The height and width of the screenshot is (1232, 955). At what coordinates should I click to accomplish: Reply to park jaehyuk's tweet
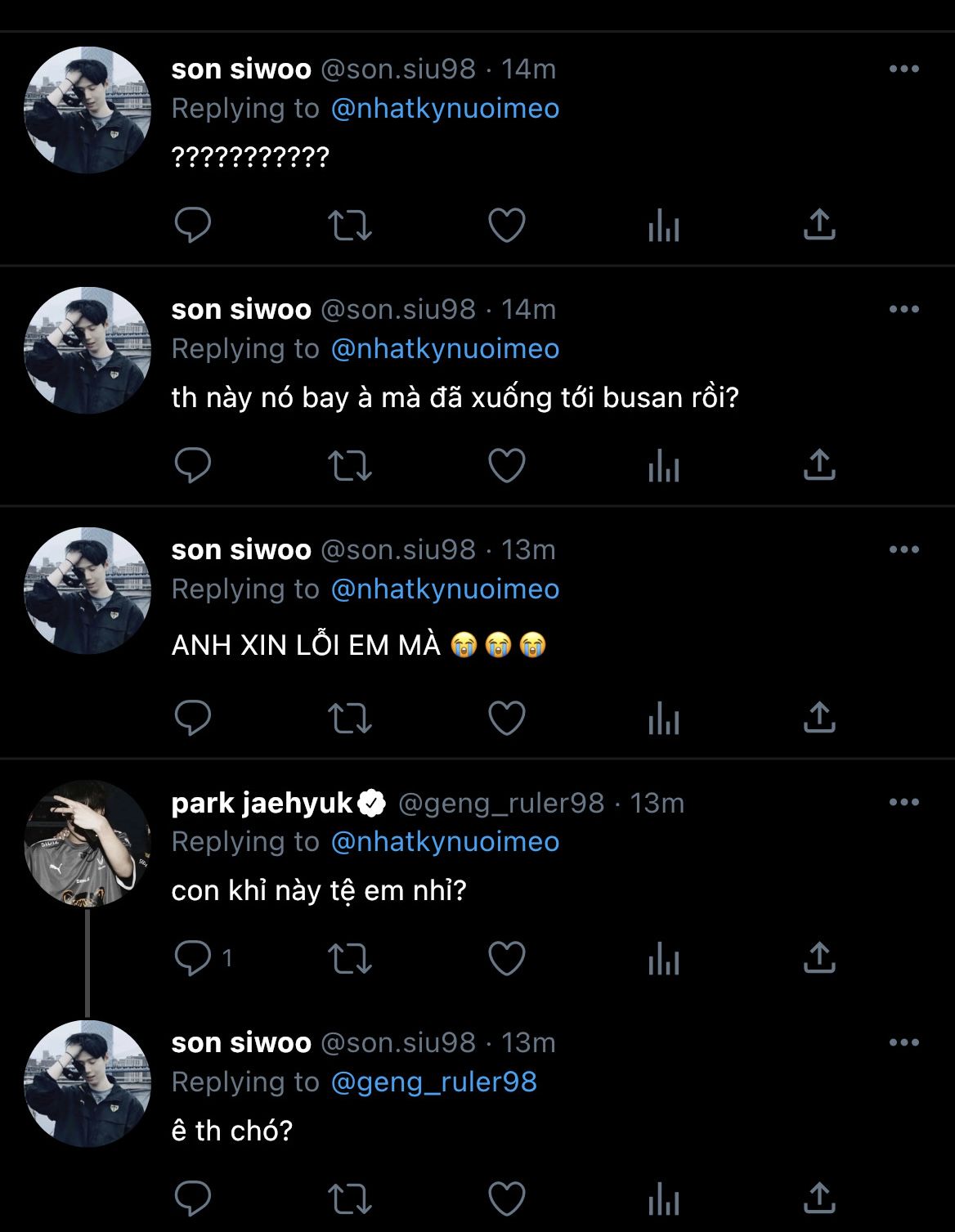tap(193, 958)
